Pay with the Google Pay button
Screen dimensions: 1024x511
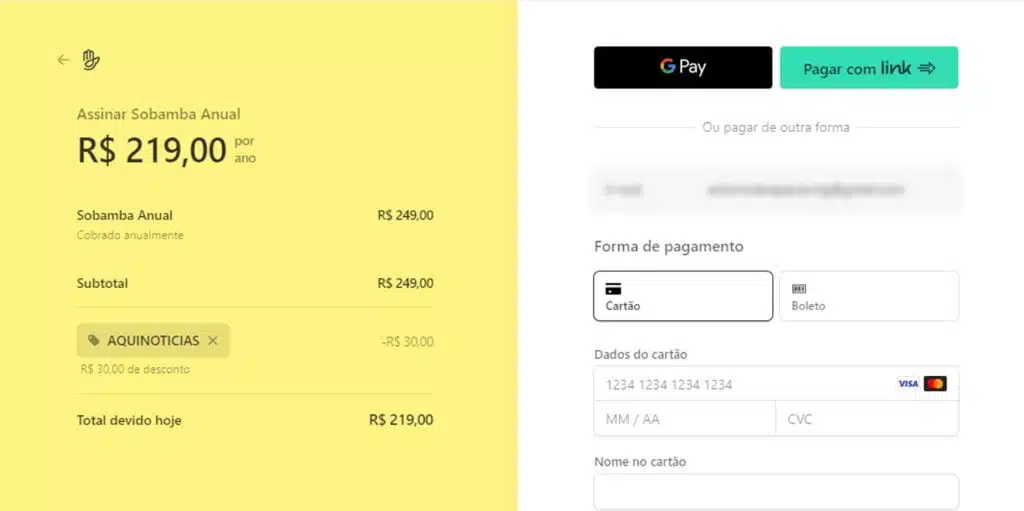coord(683,68)
